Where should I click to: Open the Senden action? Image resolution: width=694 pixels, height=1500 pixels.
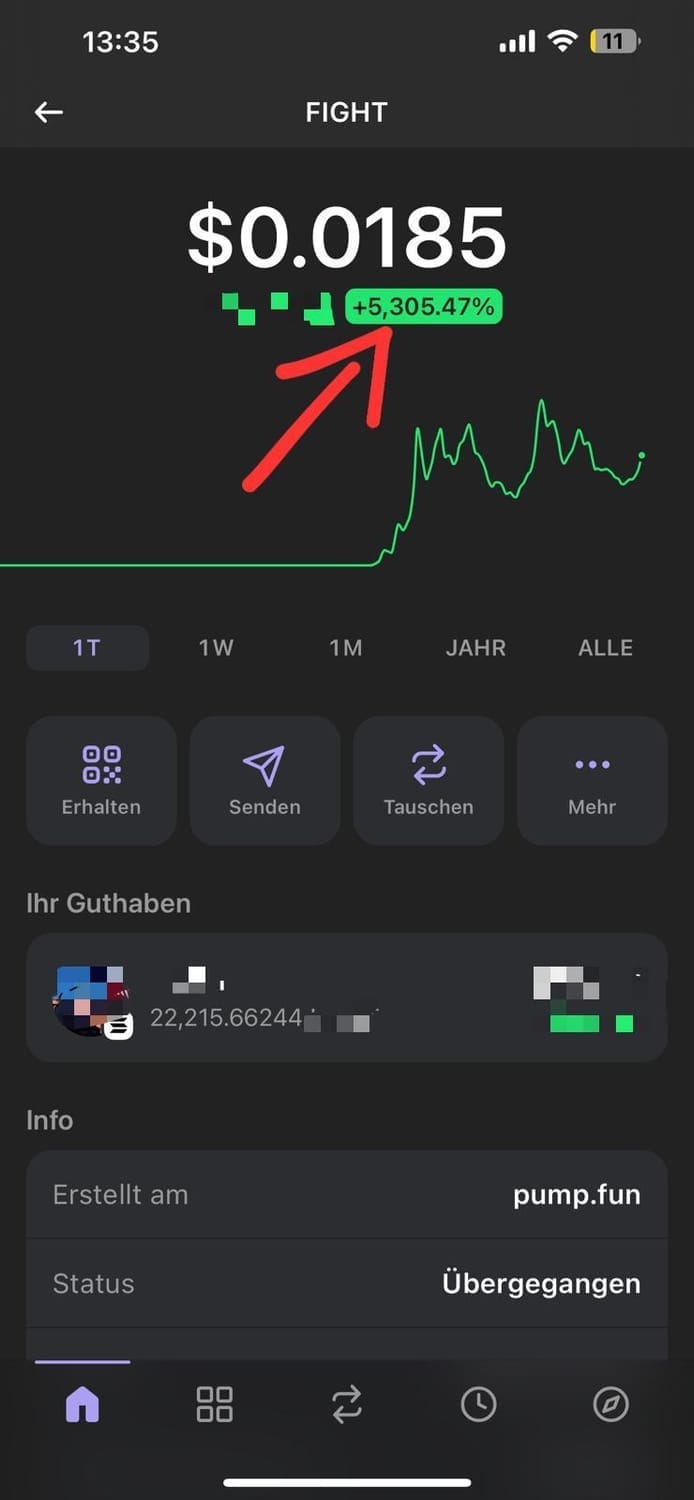pos(265,781)
